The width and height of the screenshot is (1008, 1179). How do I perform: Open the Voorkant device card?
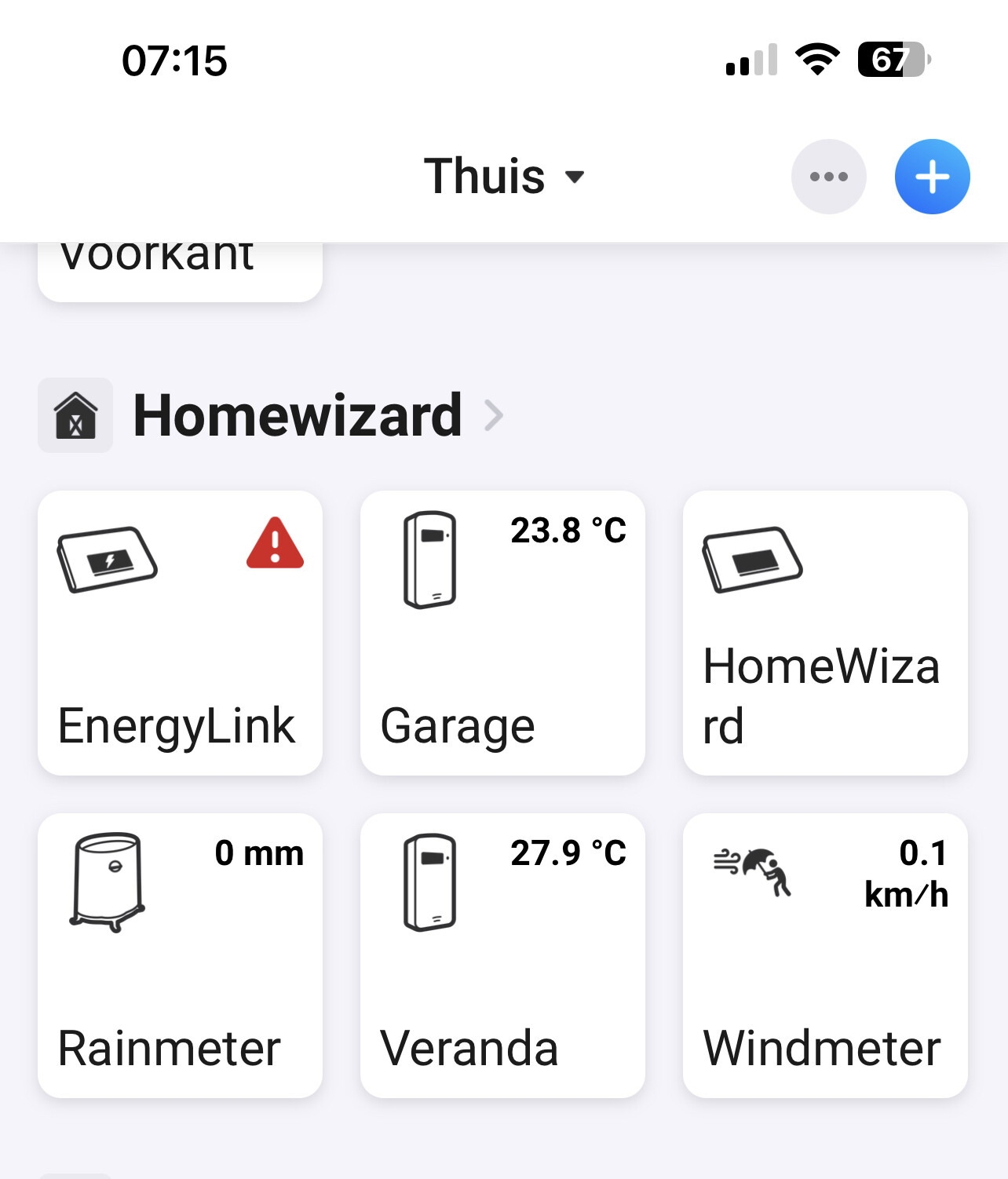(180, 269)
